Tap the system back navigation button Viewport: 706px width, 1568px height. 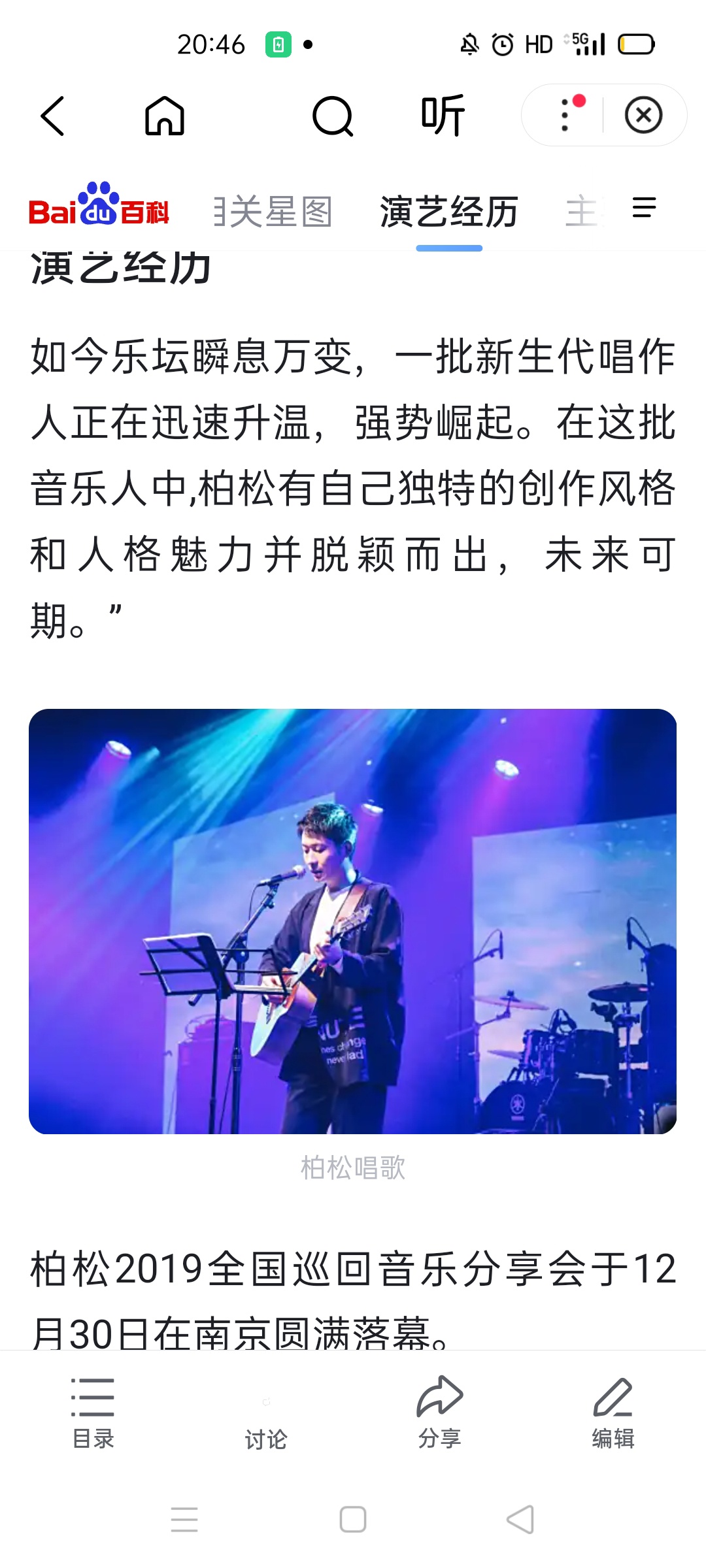(520, 1519)
